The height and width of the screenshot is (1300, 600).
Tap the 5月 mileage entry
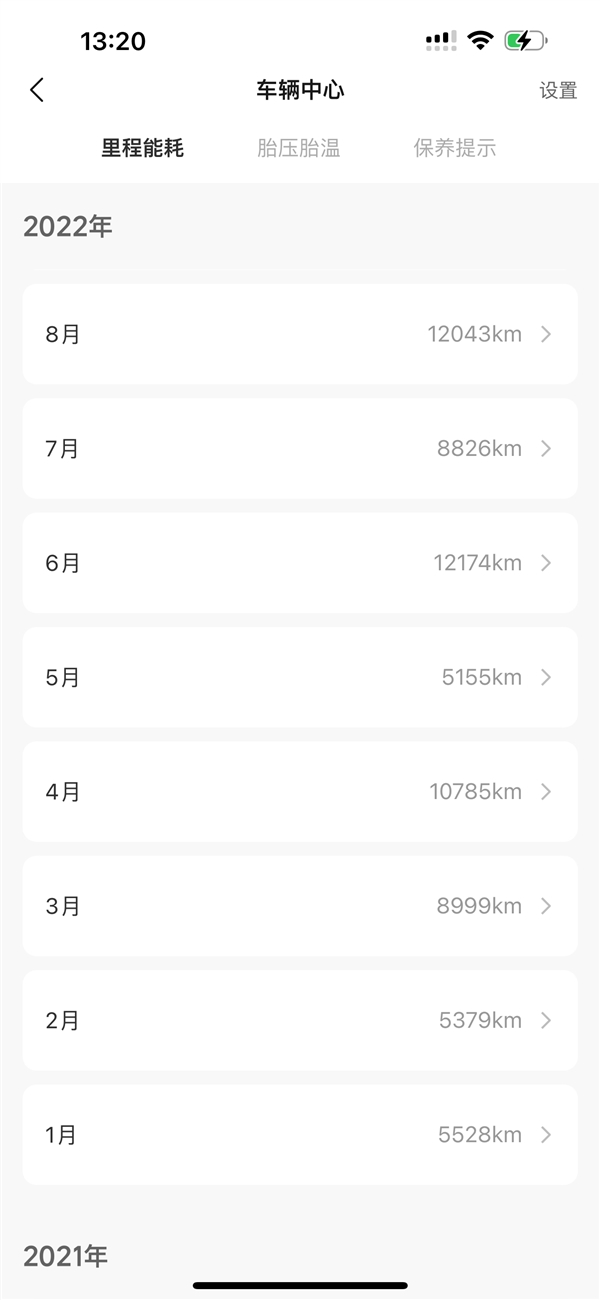(x=300, y=678)
